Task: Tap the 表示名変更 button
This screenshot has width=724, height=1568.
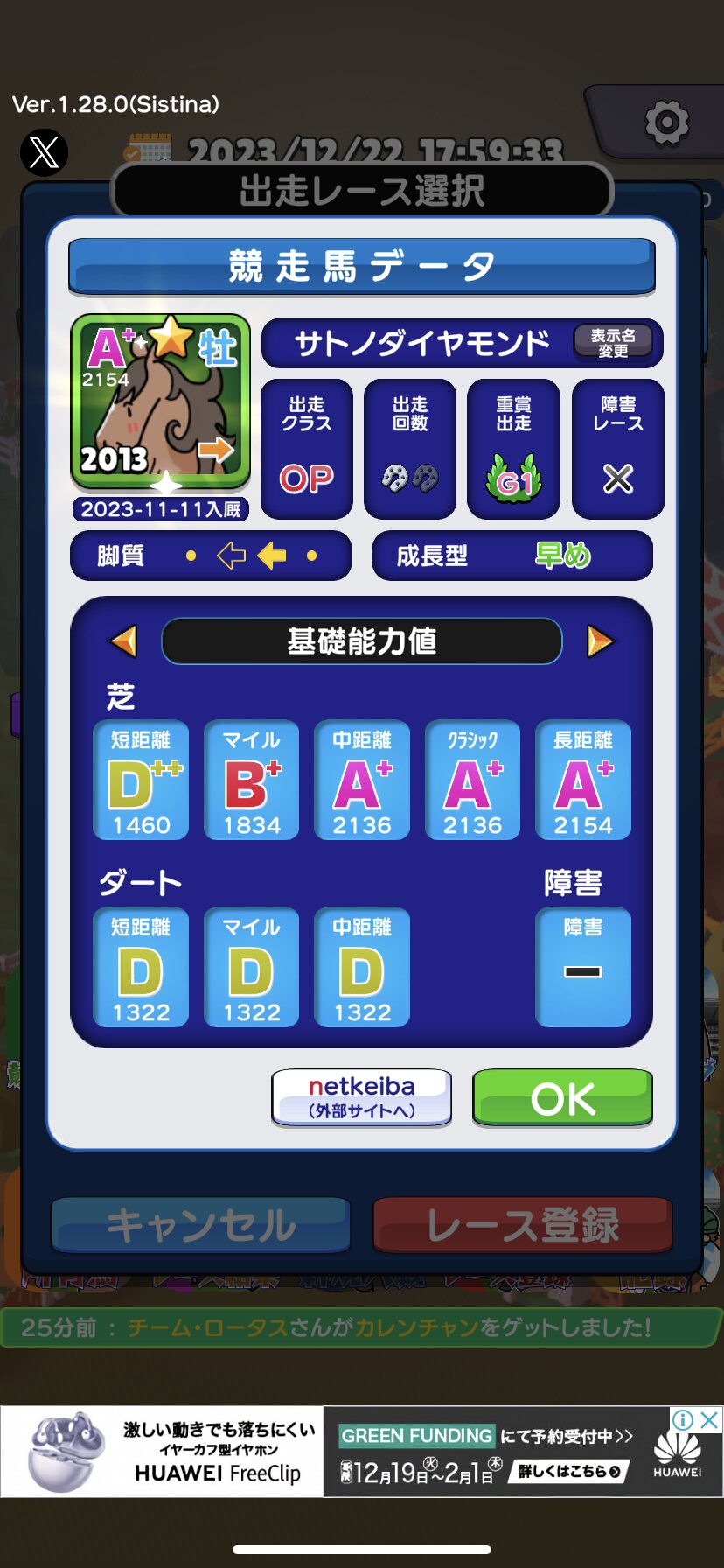Action: [x=613, y=342]
